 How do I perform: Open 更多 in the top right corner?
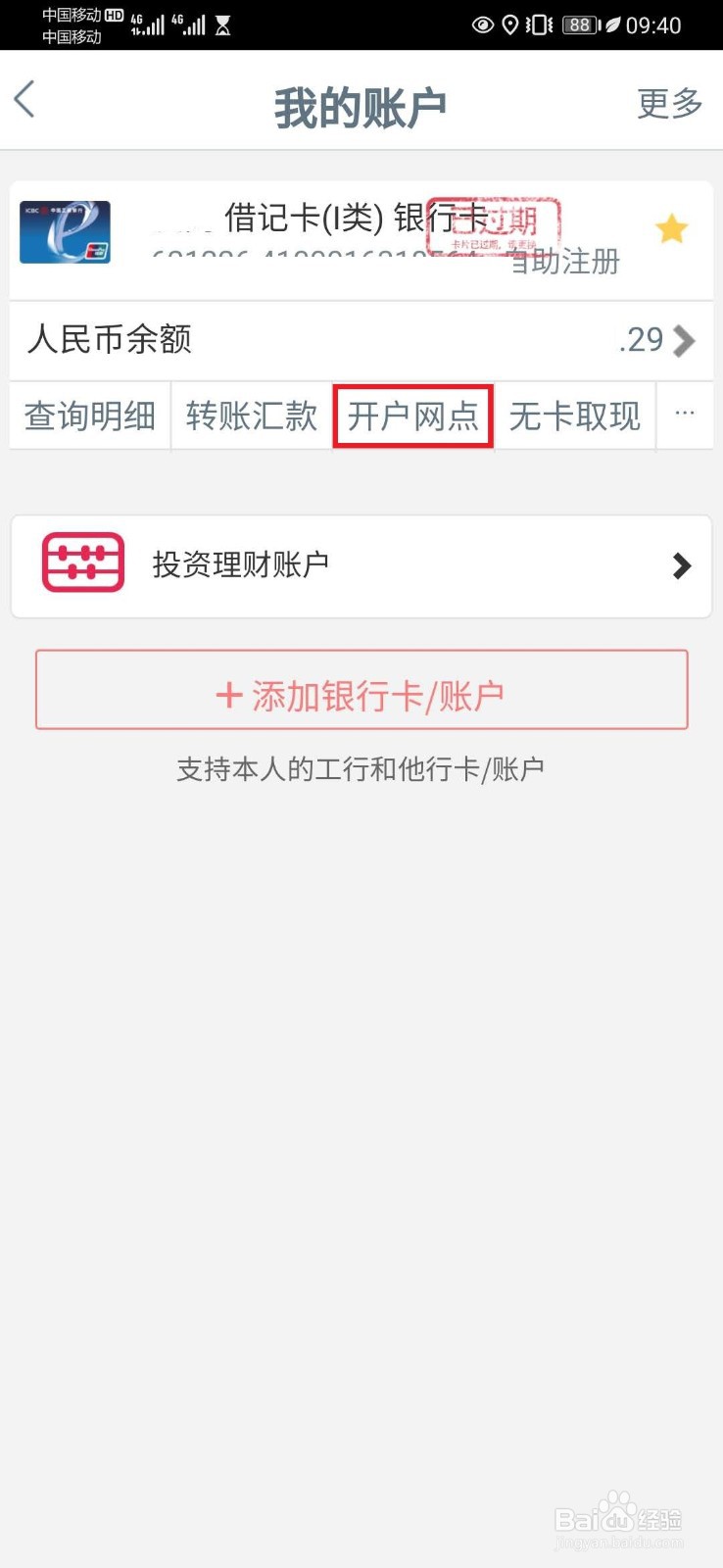[669, 102]
